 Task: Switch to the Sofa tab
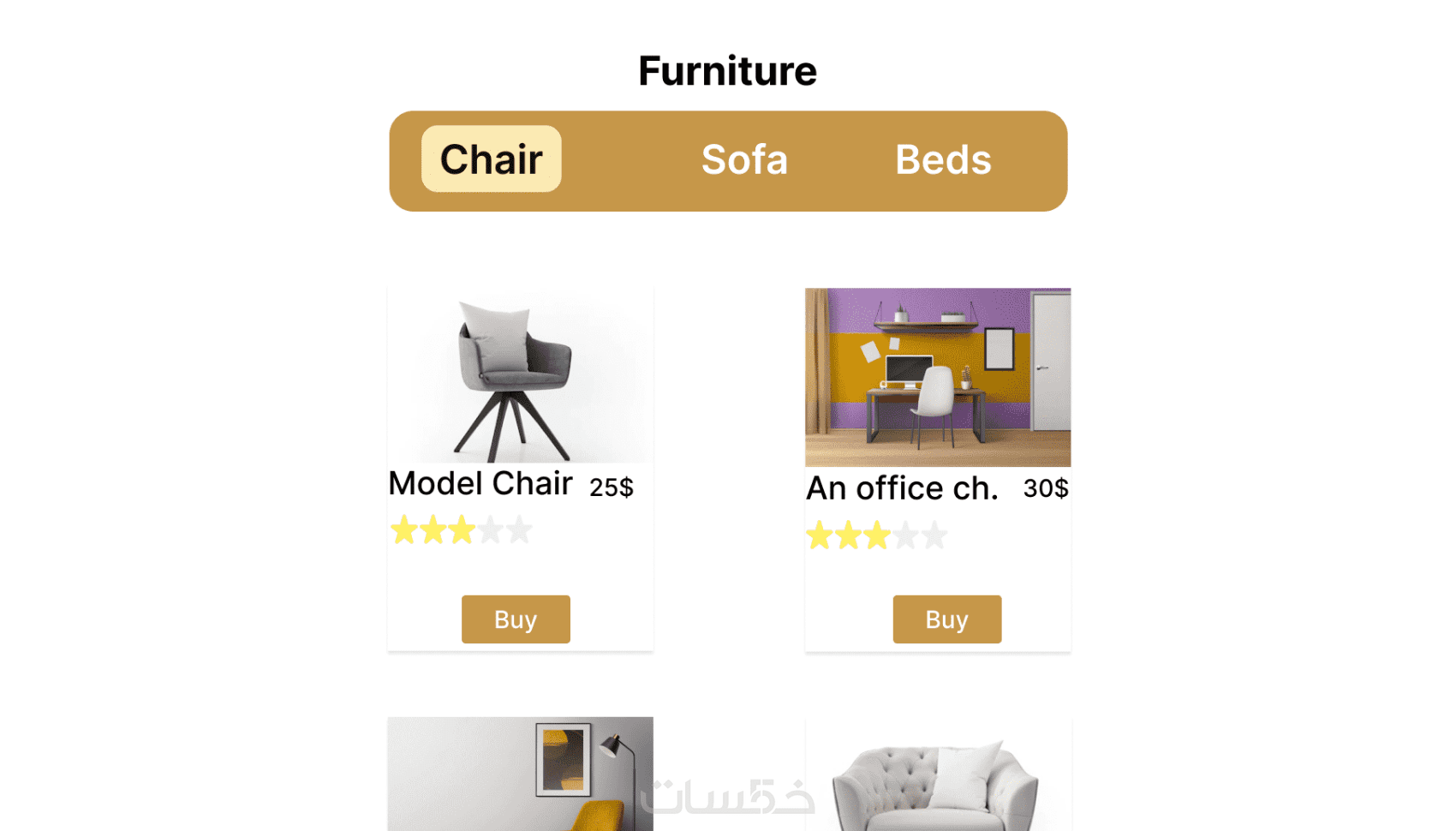pos(744,159)
